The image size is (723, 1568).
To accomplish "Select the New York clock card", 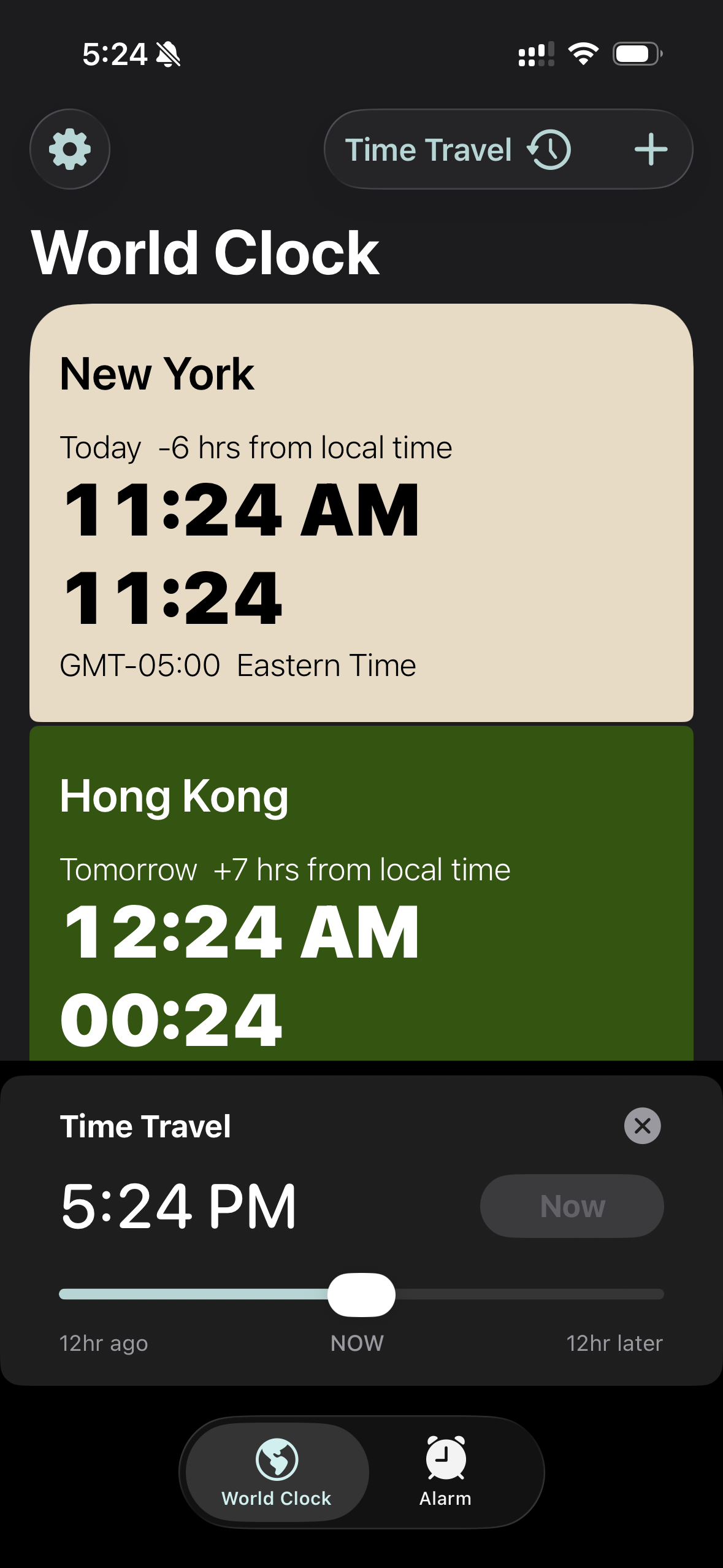I will click(361, 515).
